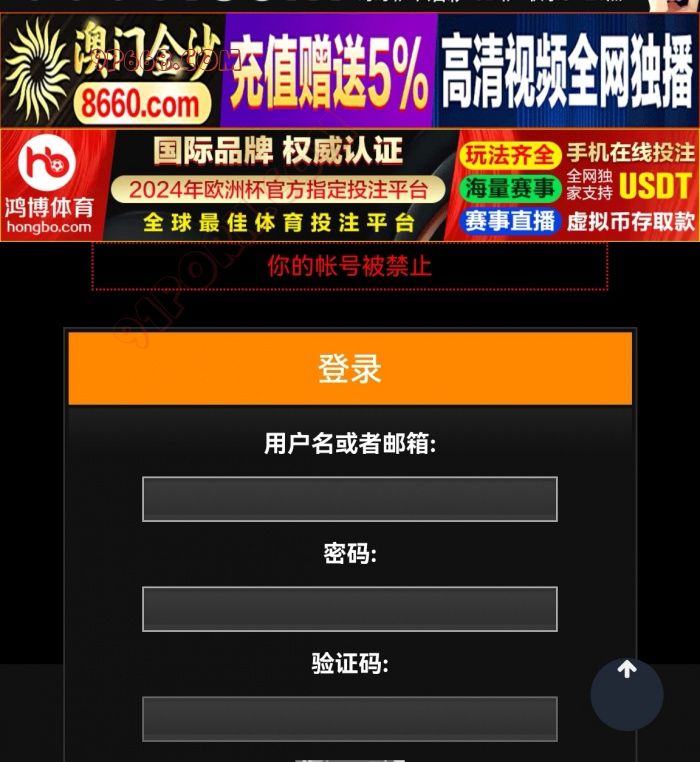Select the 验证码 captcha input field

[349, 719]
